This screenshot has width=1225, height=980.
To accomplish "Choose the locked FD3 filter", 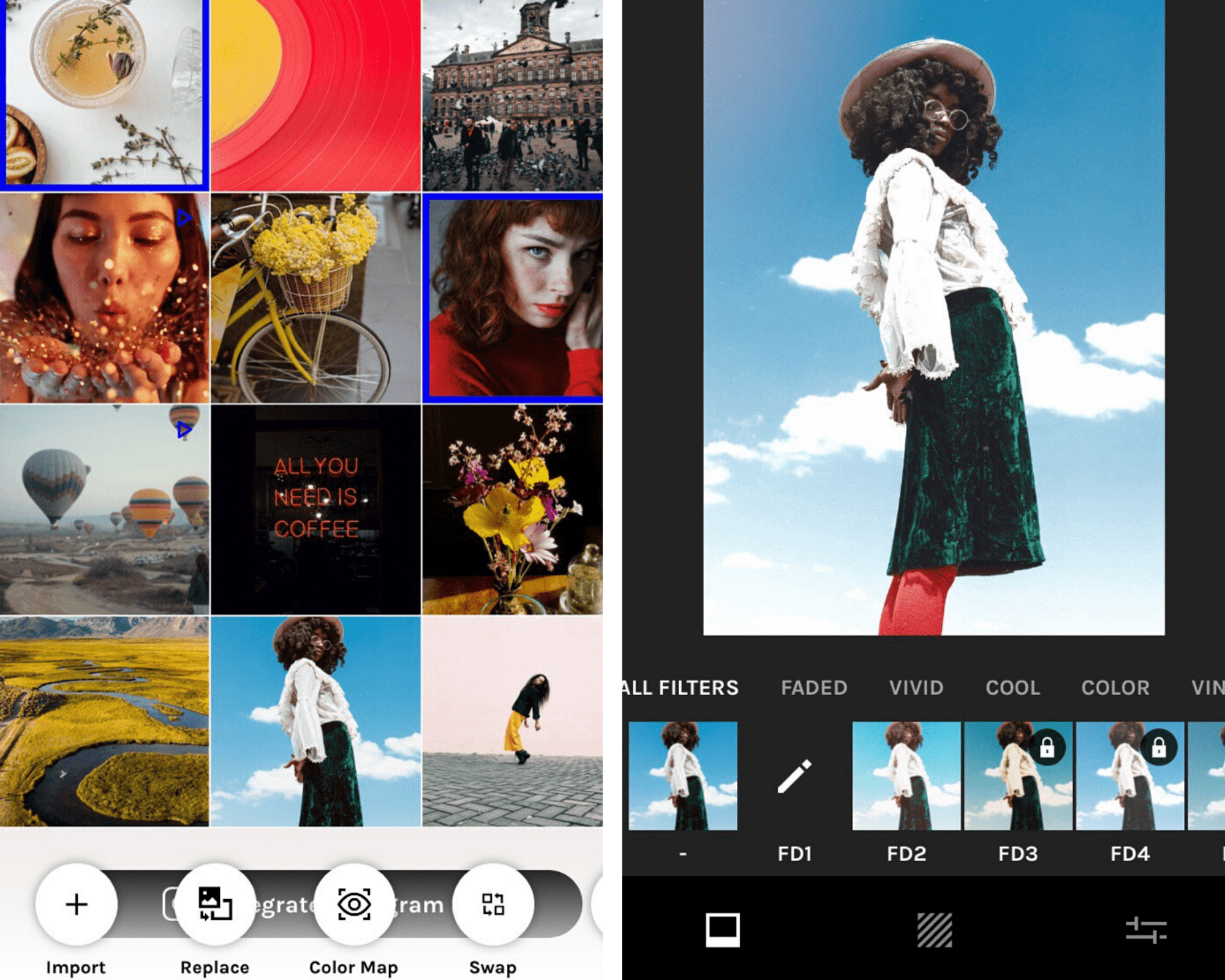I will 1018,776.
